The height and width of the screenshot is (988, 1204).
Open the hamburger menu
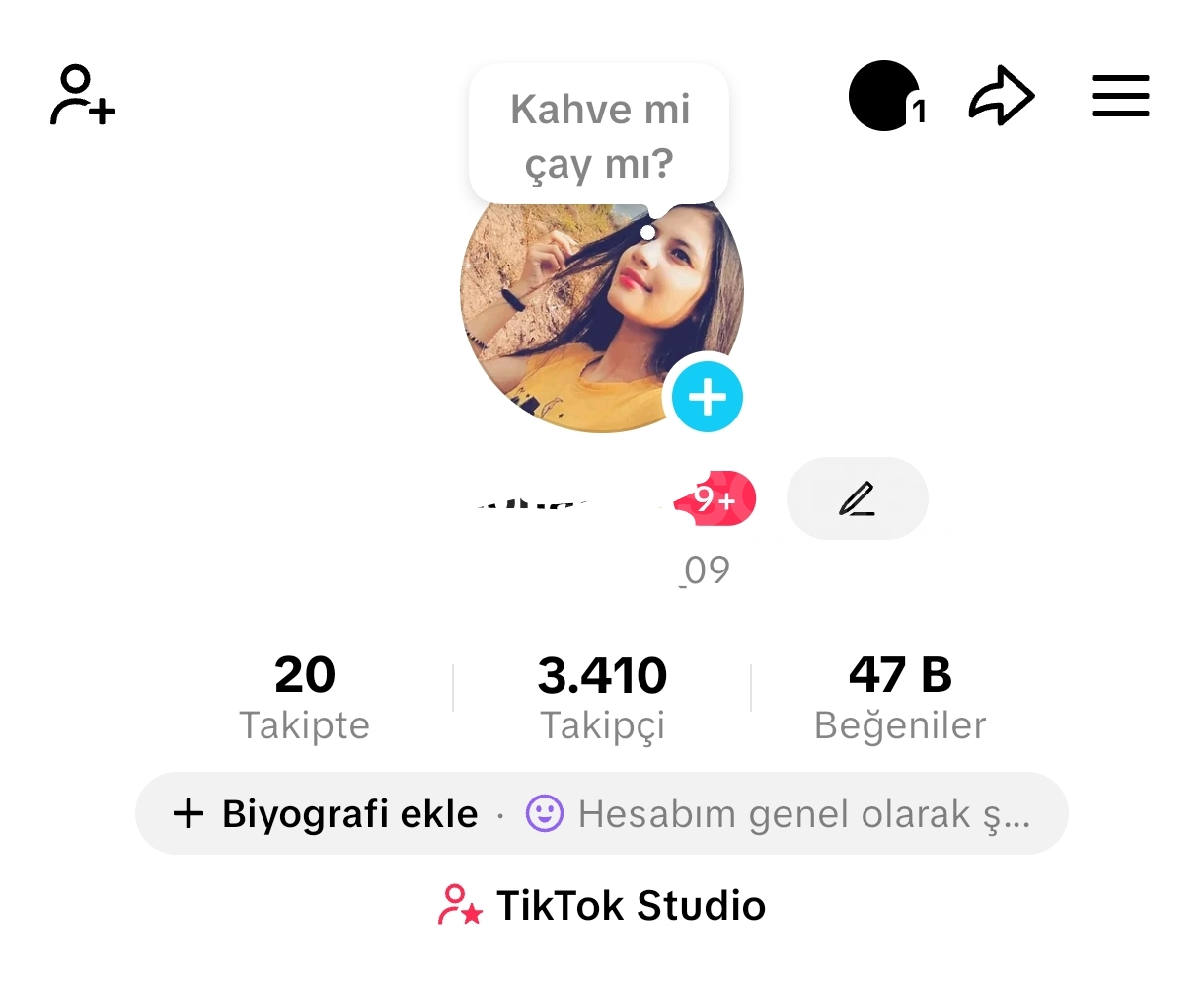tap(1121, 96)
